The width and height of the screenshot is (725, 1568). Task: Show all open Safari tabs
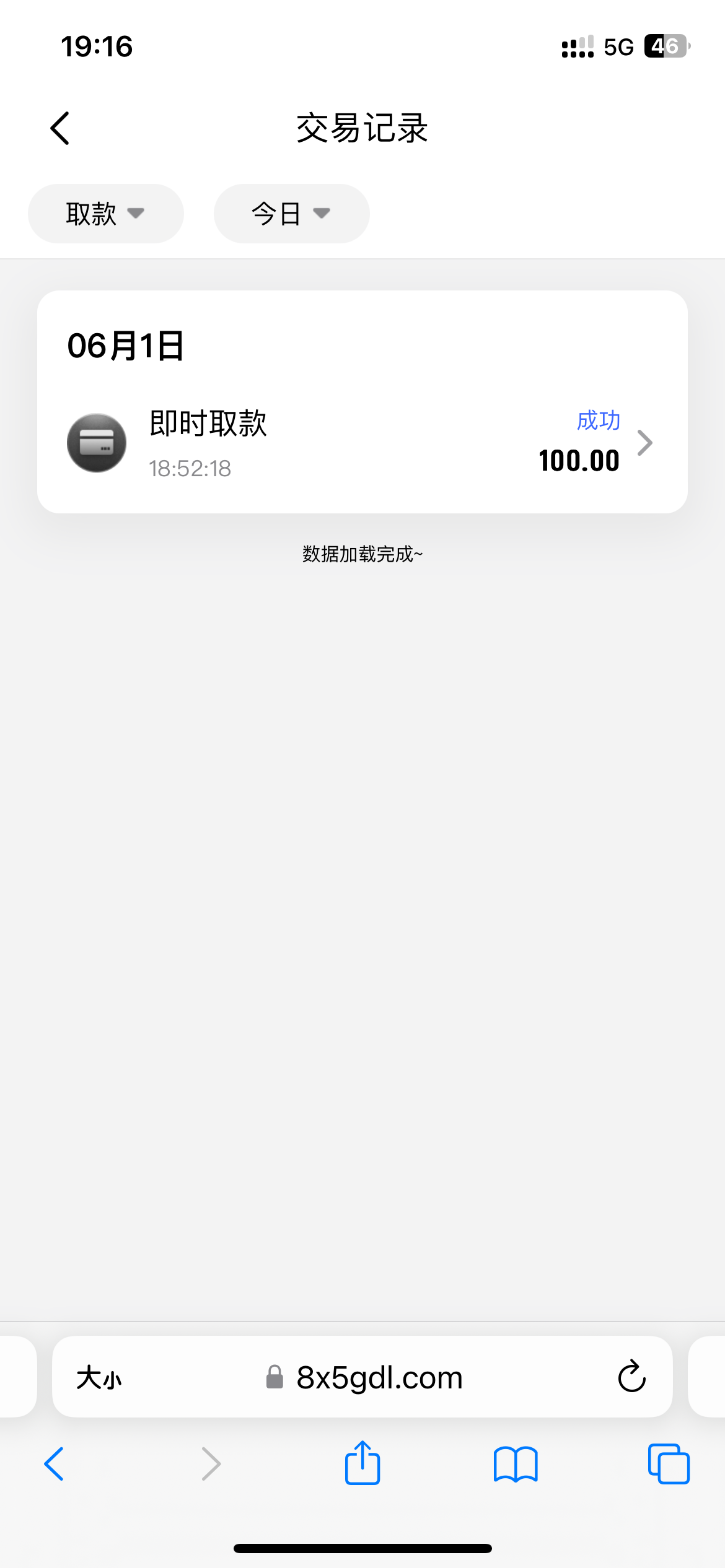[669, 1464]
